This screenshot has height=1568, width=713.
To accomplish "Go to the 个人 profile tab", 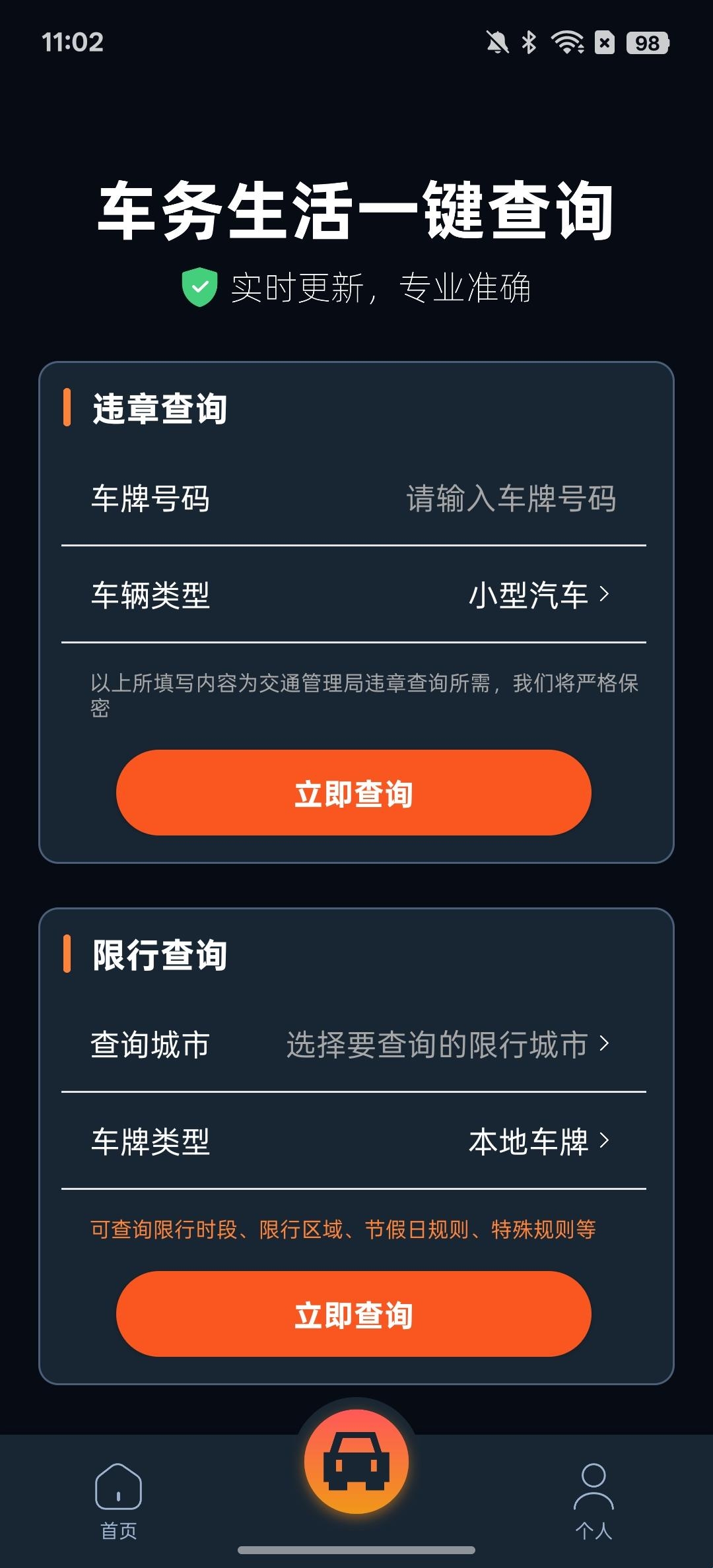I will [594, 1499].
